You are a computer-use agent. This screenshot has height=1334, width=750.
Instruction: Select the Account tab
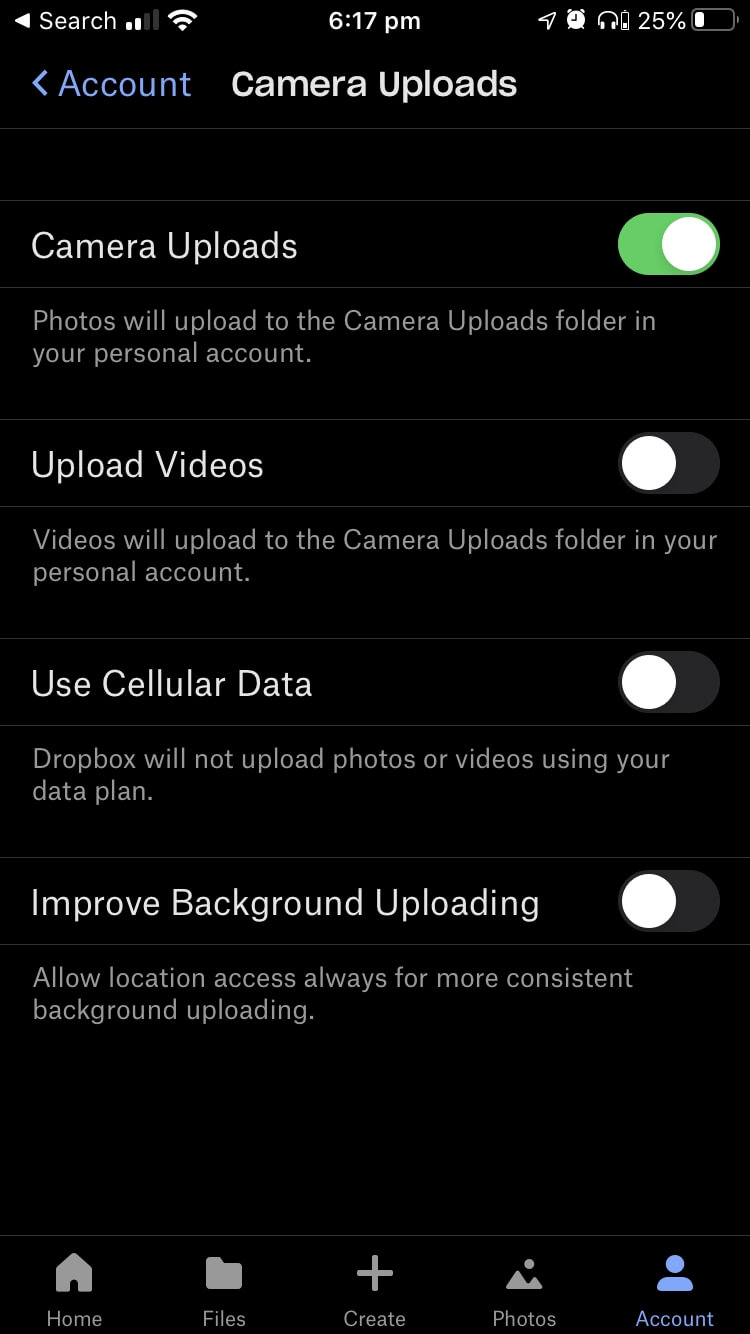[675, 1290]
